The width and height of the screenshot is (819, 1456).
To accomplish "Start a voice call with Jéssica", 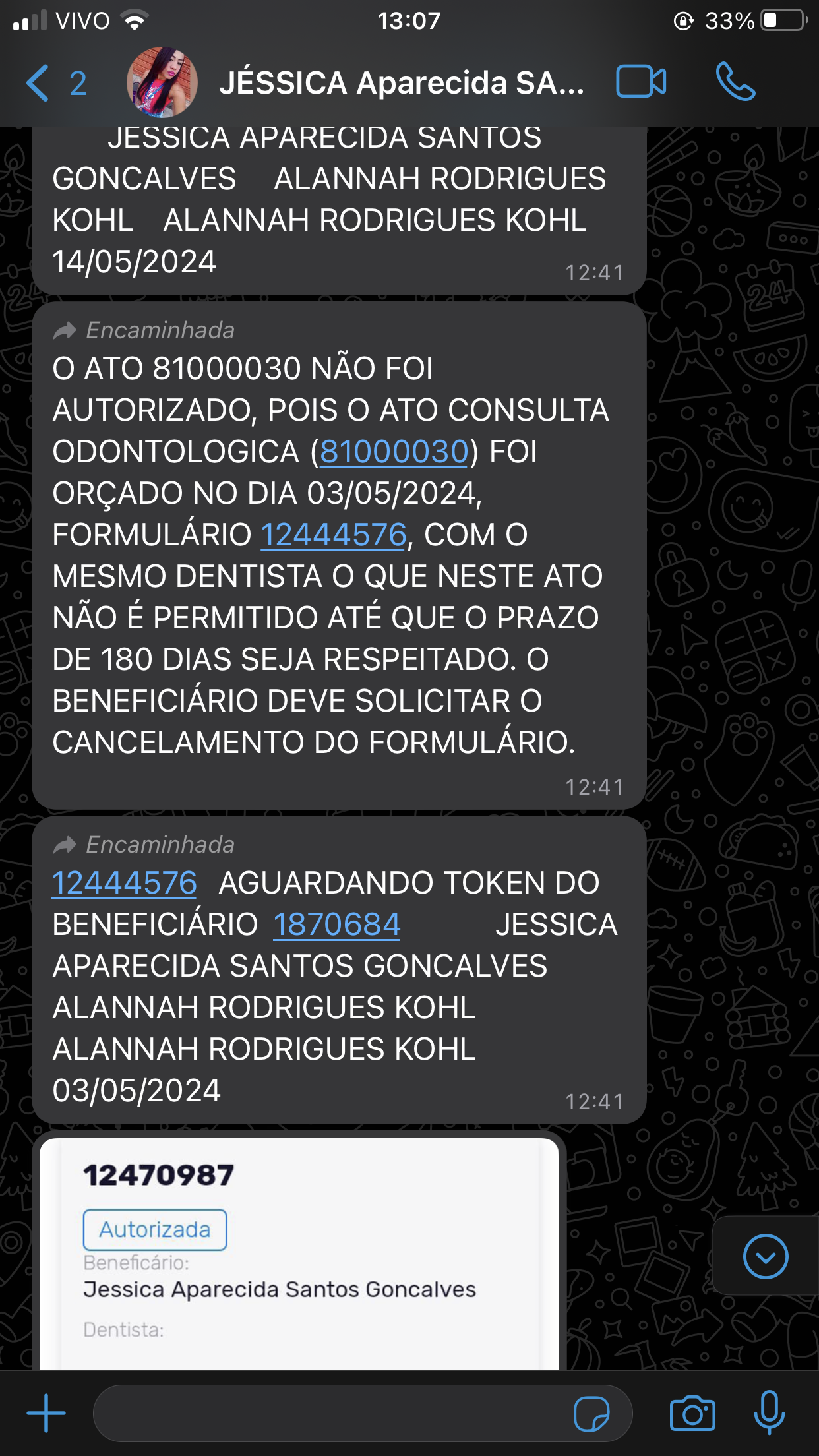I will [x=735, y=82].
